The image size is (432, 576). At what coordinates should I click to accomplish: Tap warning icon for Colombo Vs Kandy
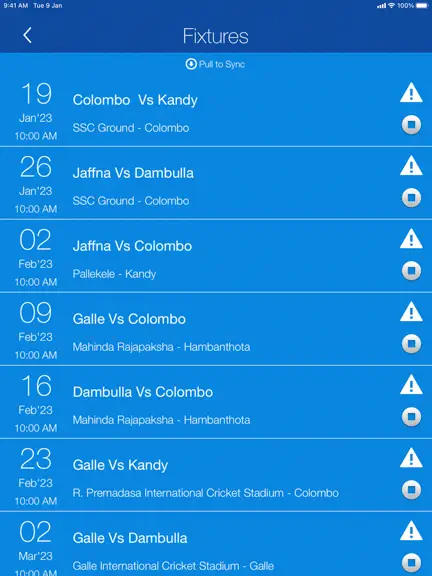pyautogui.click(x=411, y=92)
